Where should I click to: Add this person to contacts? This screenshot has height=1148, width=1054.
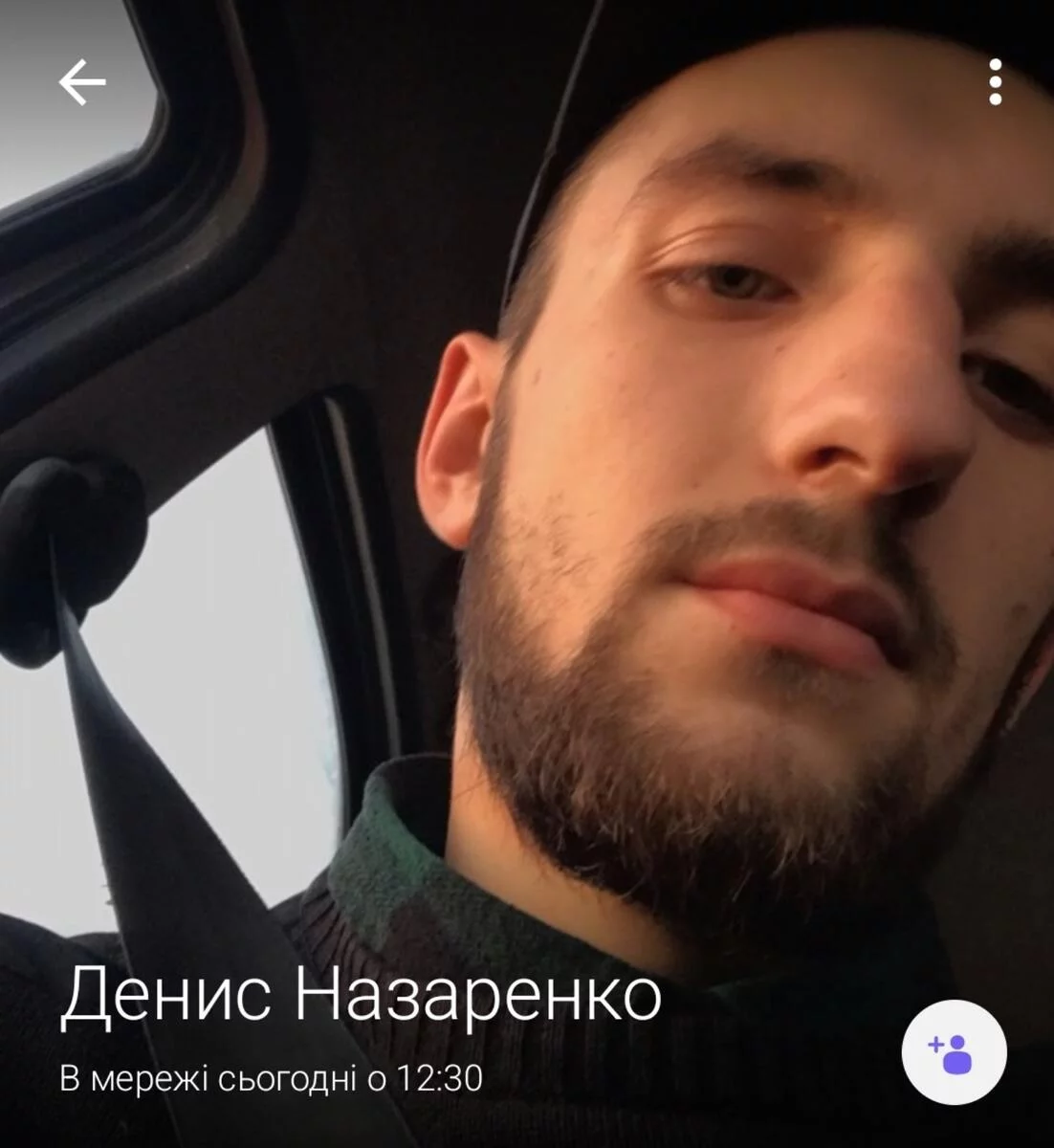click(x=953, y=1052)
